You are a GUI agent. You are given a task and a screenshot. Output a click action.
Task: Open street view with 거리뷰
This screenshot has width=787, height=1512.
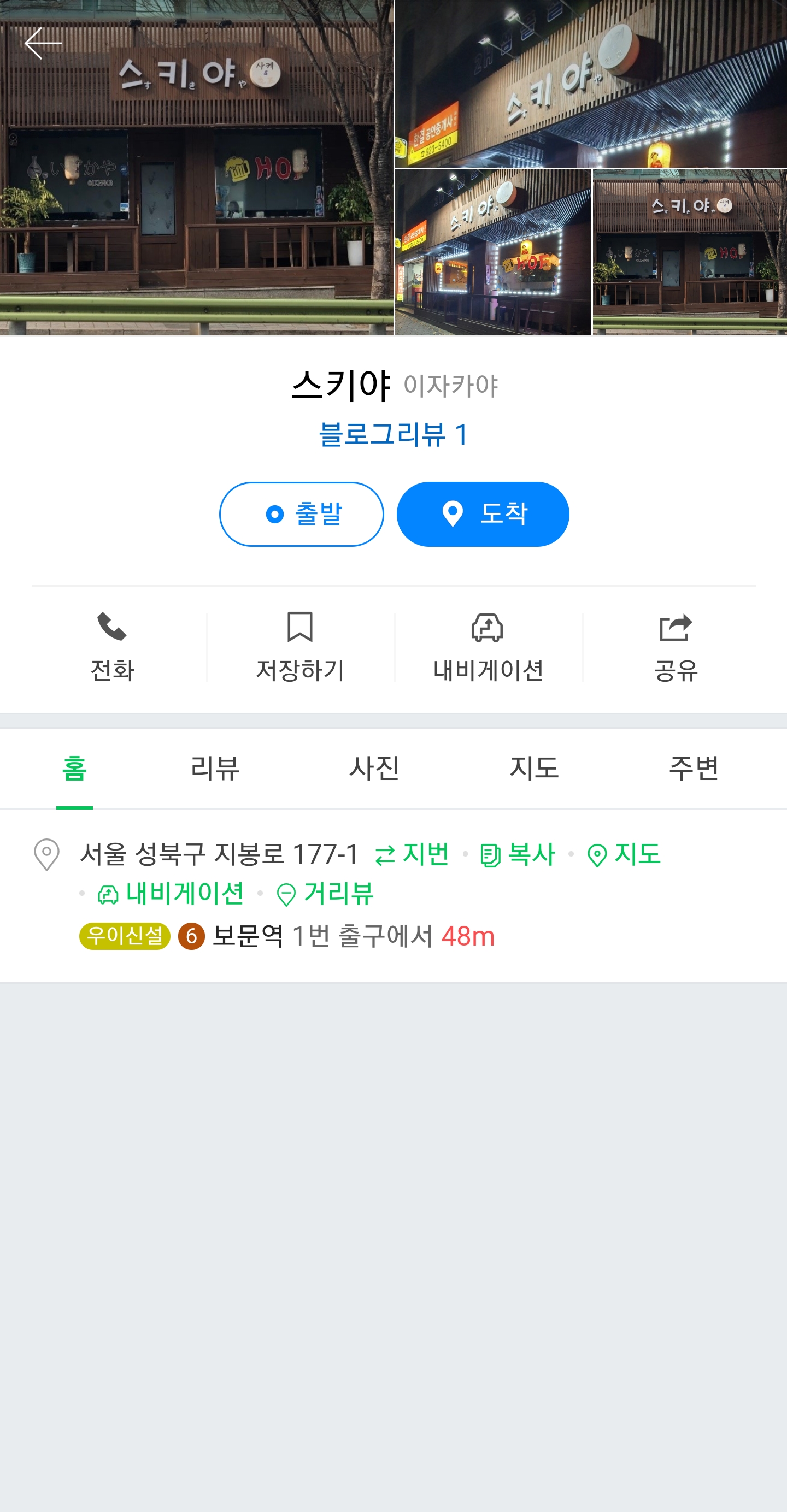click(325, 894)
